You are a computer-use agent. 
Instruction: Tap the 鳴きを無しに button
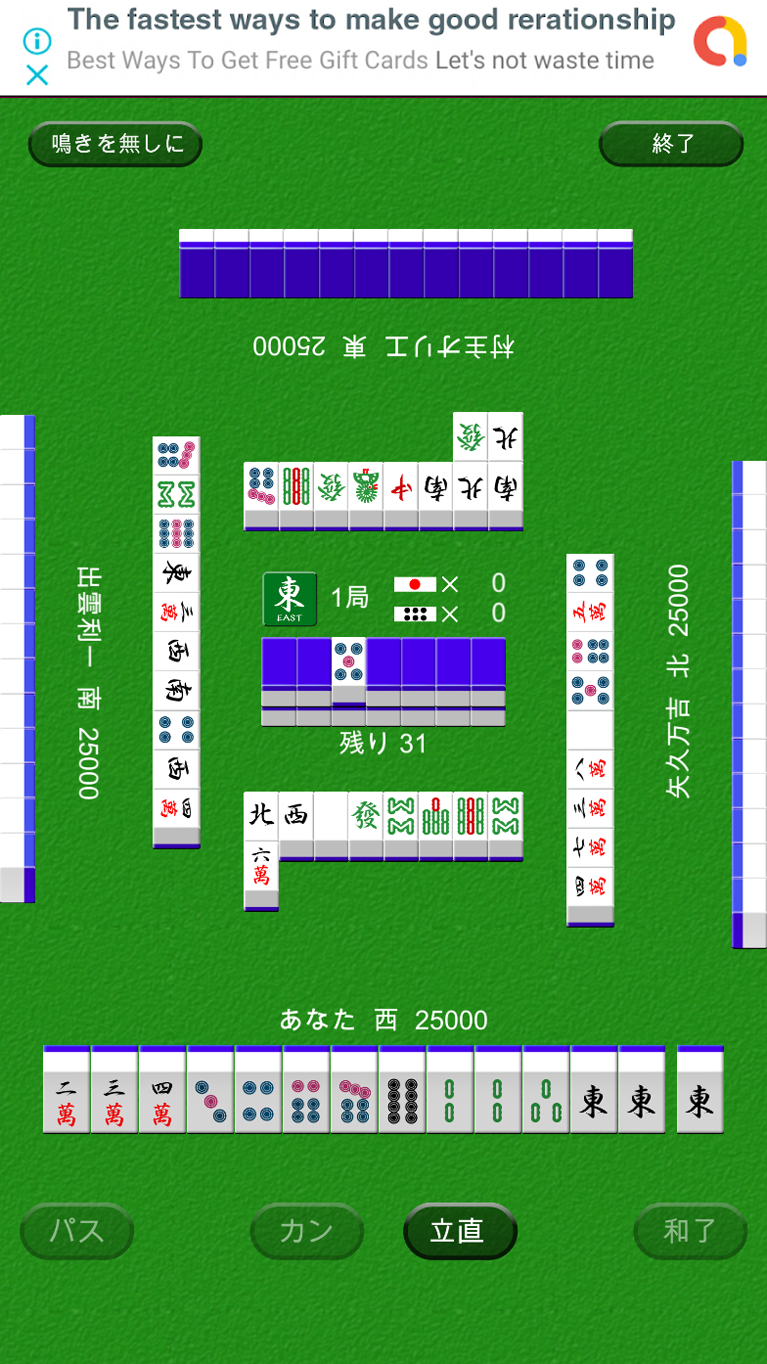click(115, 144)
